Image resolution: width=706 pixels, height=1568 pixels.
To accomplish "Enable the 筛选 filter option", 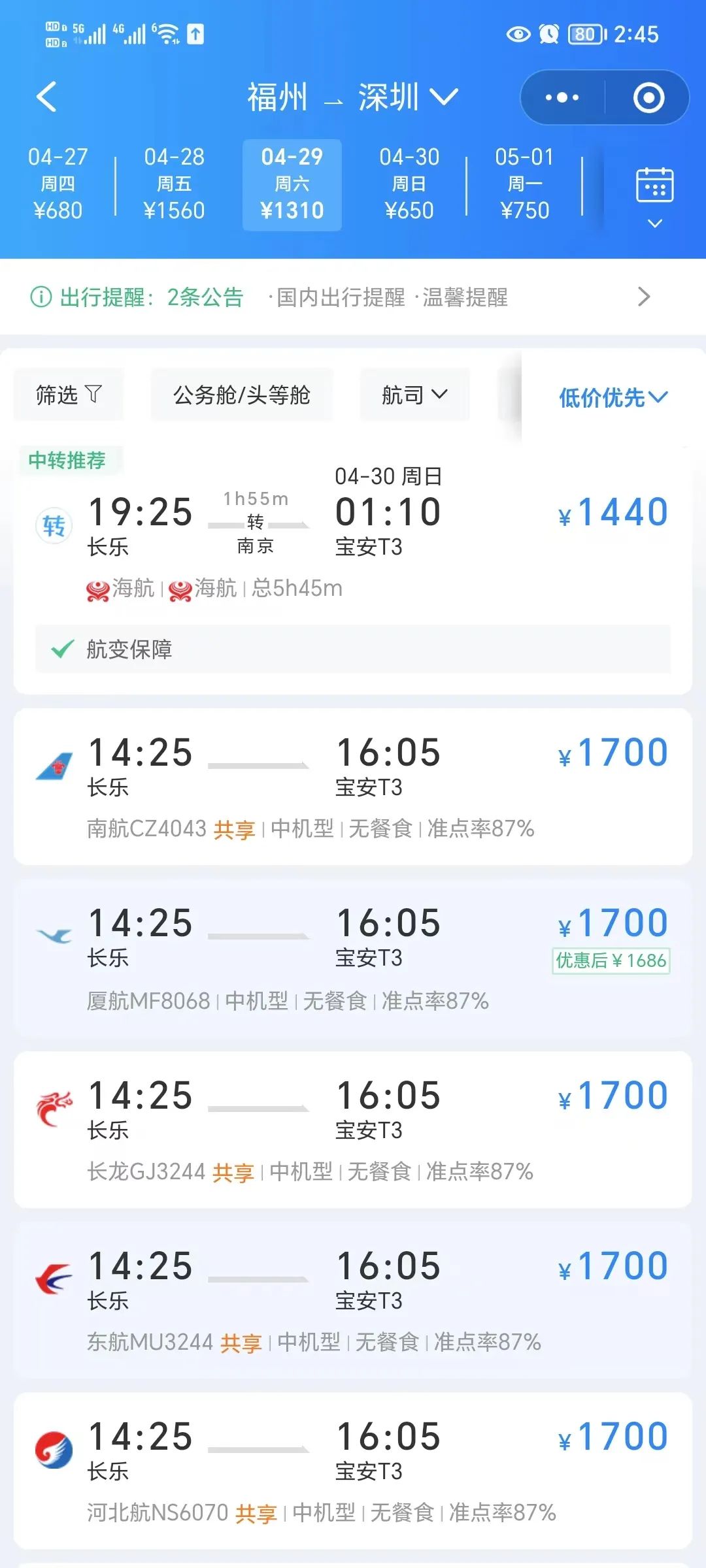I will [x=67, y=394].
